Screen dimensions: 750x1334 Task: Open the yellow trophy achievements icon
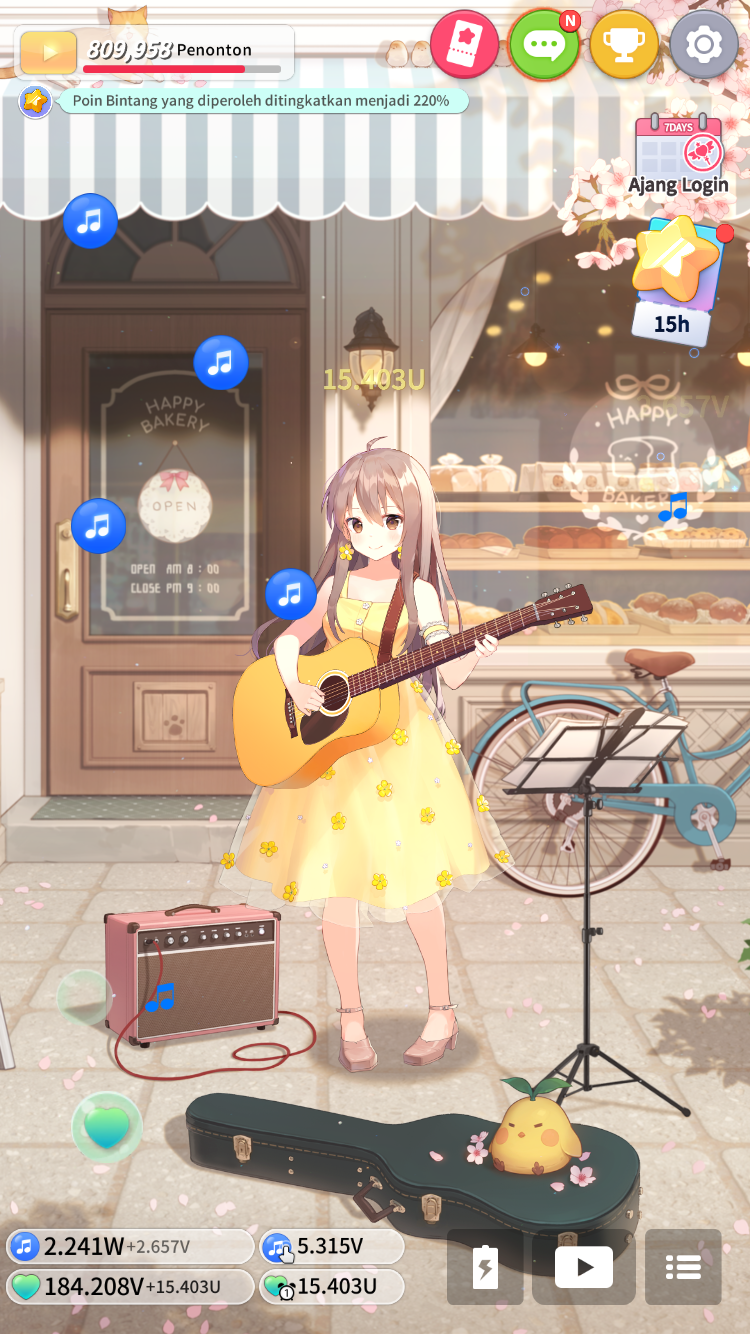click(624, 45)
